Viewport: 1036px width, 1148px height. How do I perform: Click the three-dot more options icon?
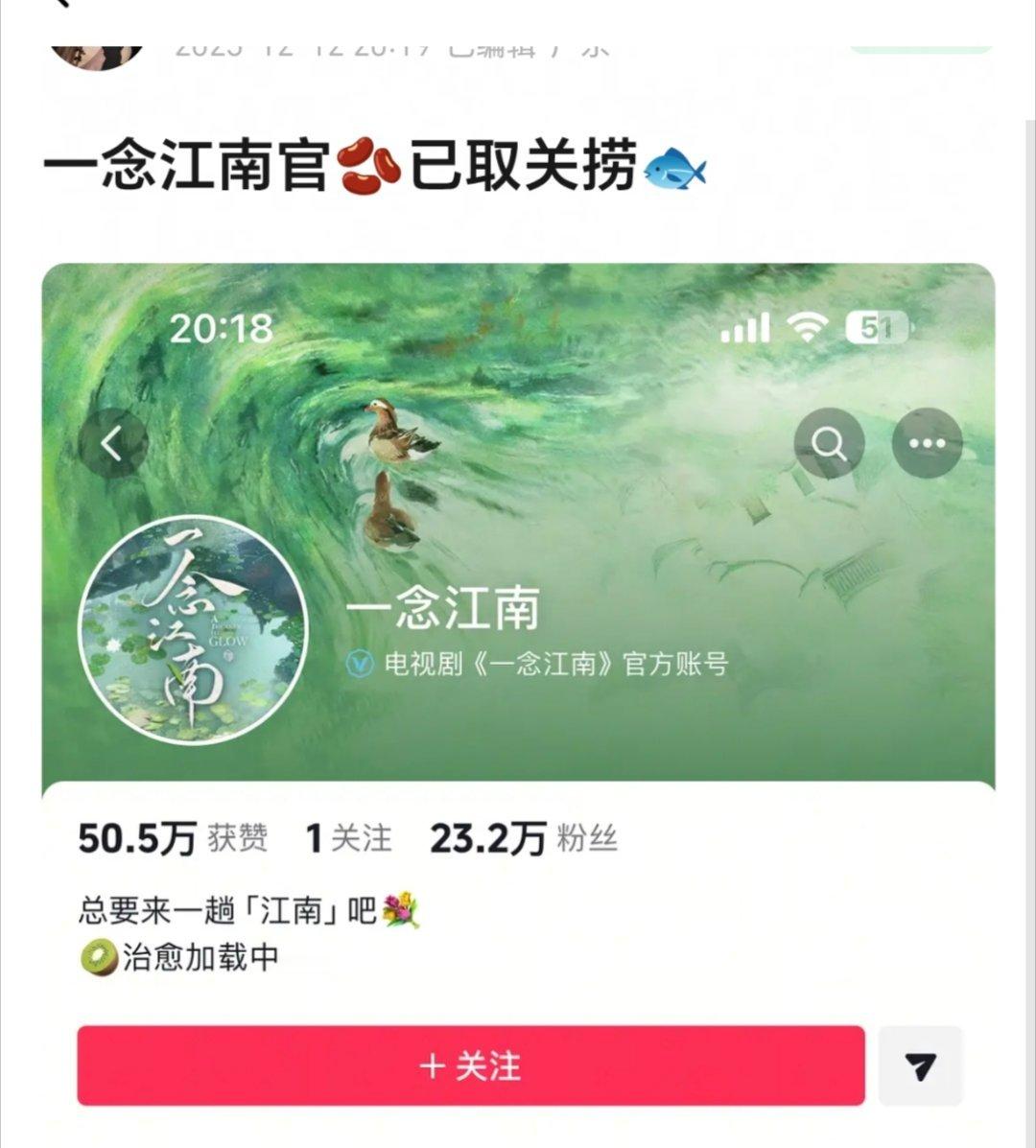925,444
